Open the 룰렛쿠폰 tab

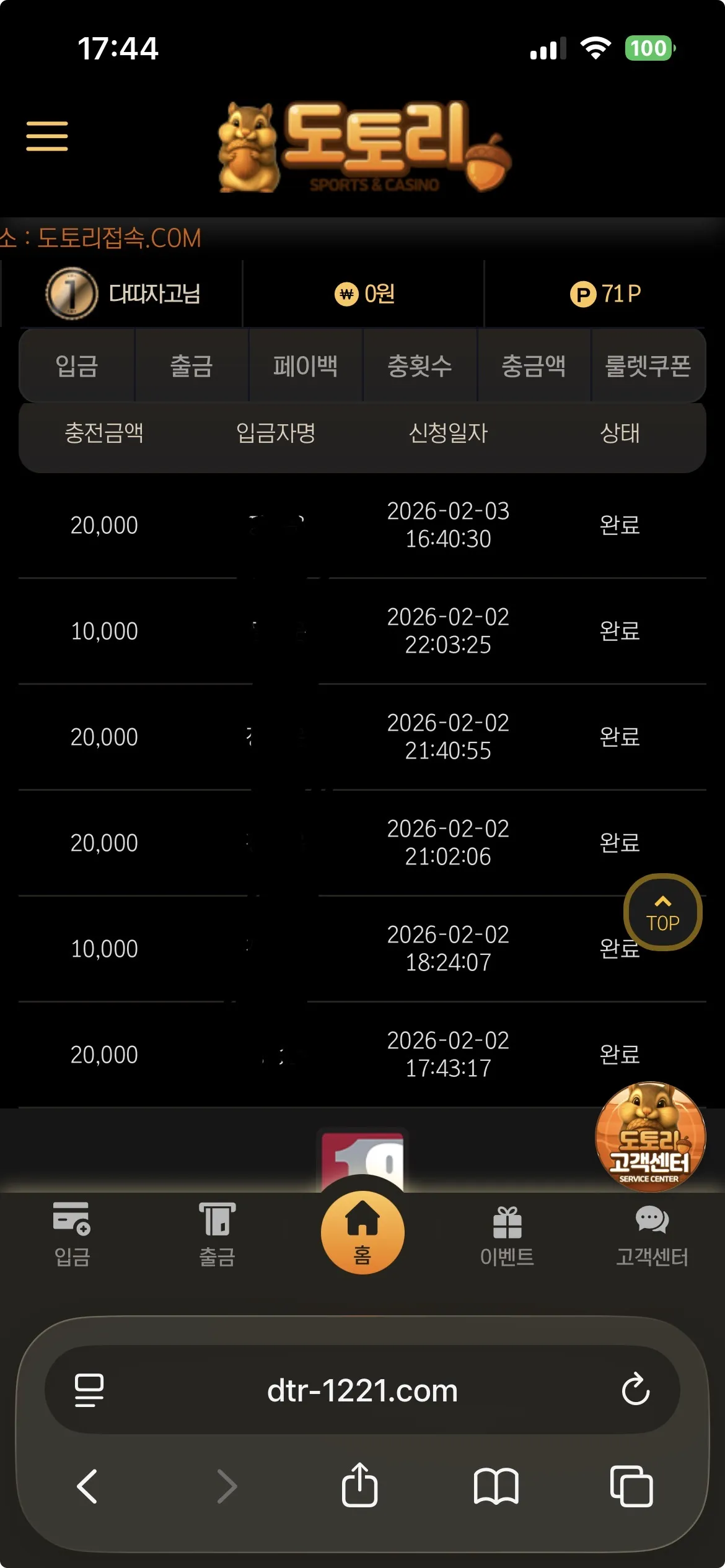(648, 365)
